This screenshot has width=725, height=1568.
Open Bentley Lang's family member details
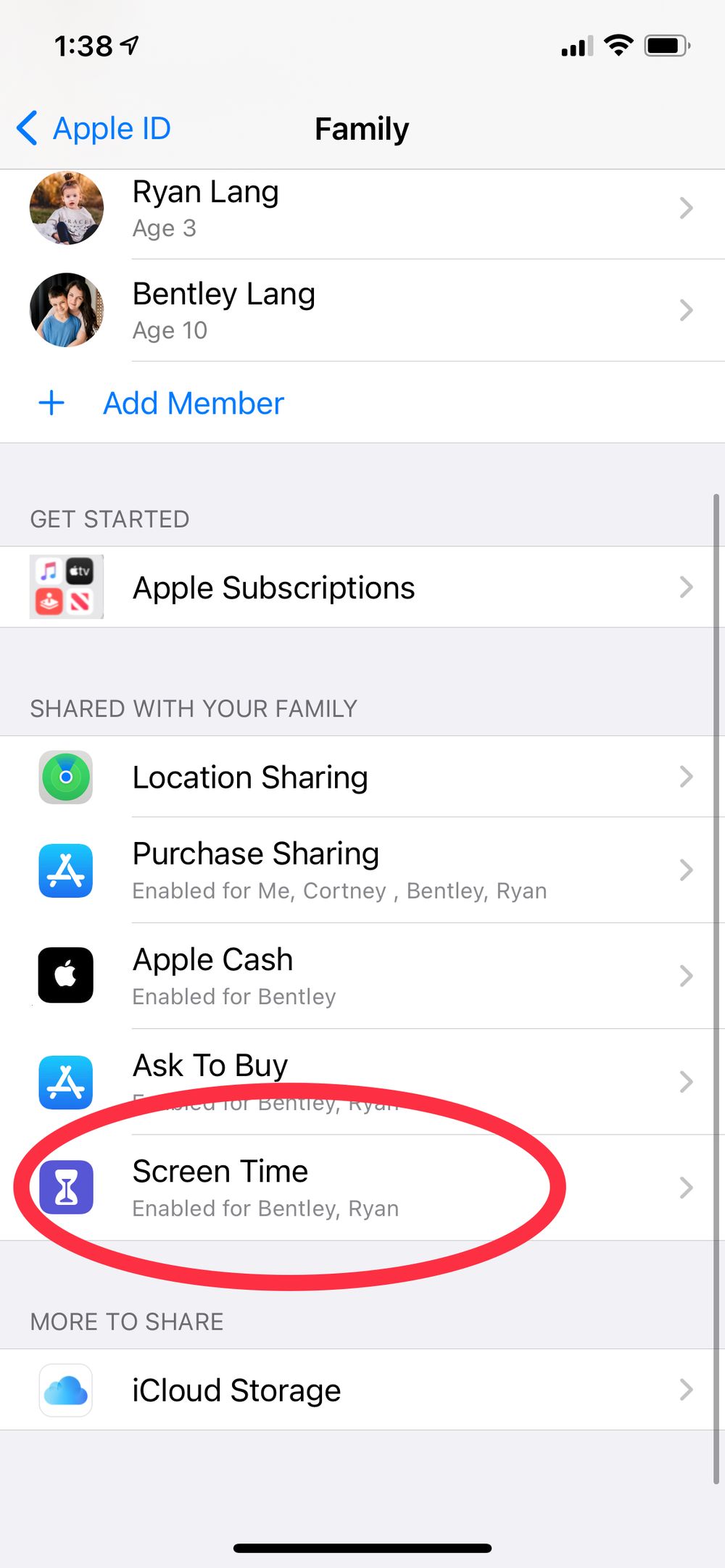point(362,310)
